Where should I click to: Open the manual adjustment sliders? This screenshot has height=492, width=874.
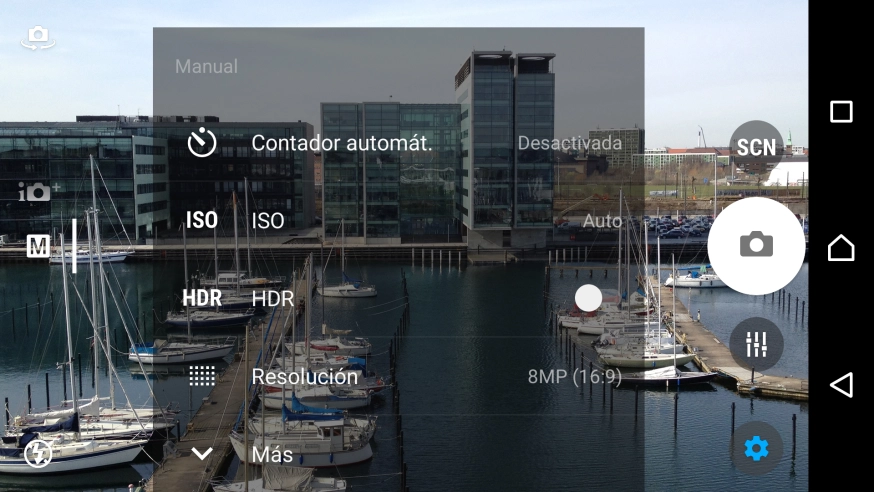[756, 344]
